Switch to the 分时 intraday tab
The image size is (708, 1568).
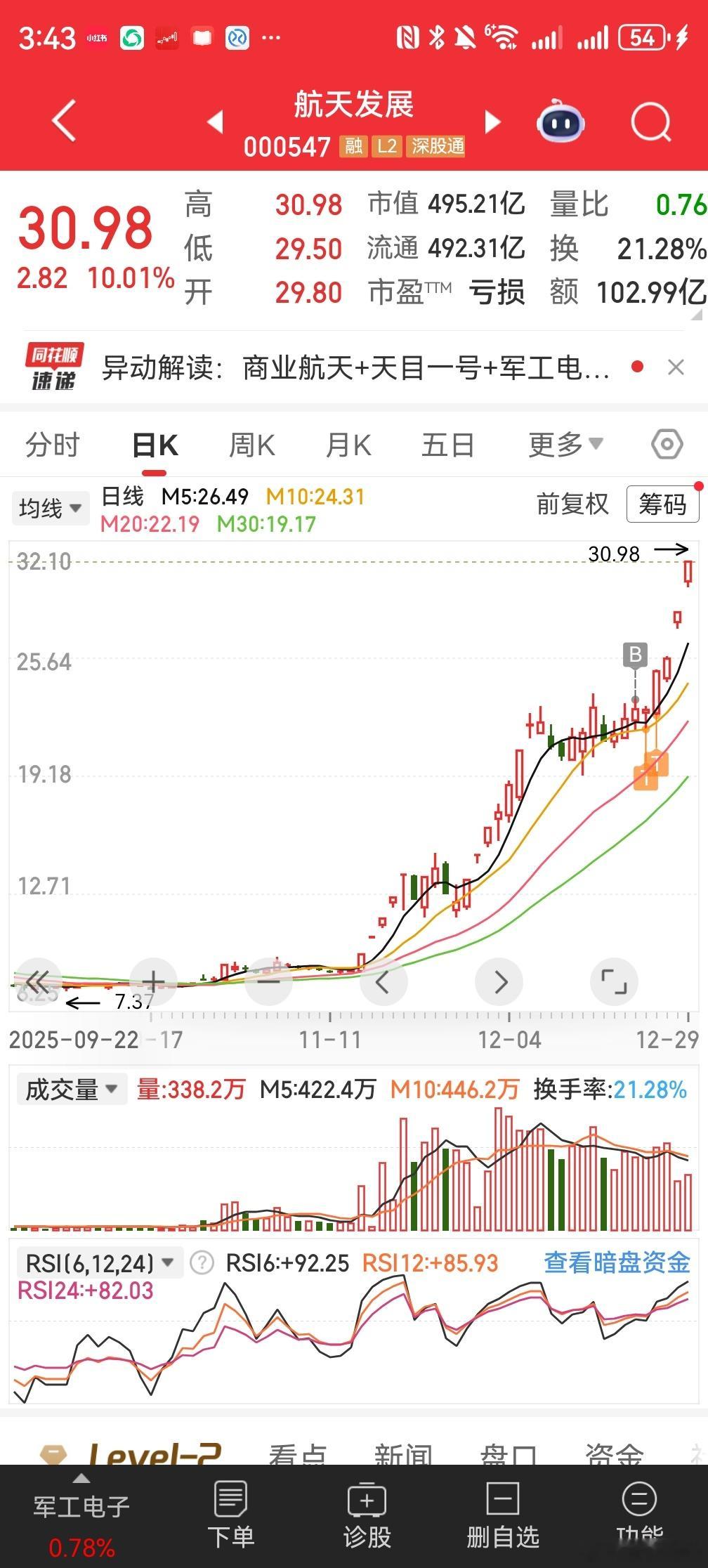click(x=51, y=444)
